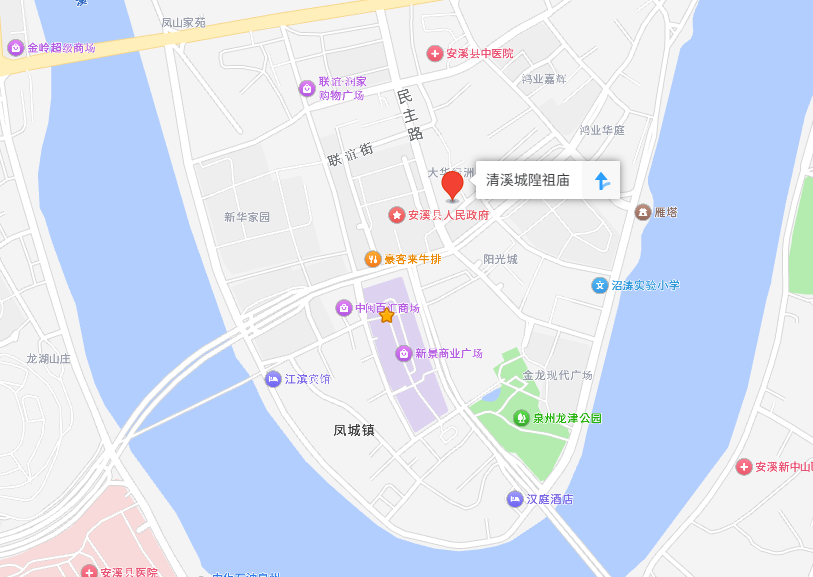Viewport: 813px width, 577px height.
Task: Tap the navigation arrow in the 清溪城隍祖庙 bubble
Action: point(601,181)
